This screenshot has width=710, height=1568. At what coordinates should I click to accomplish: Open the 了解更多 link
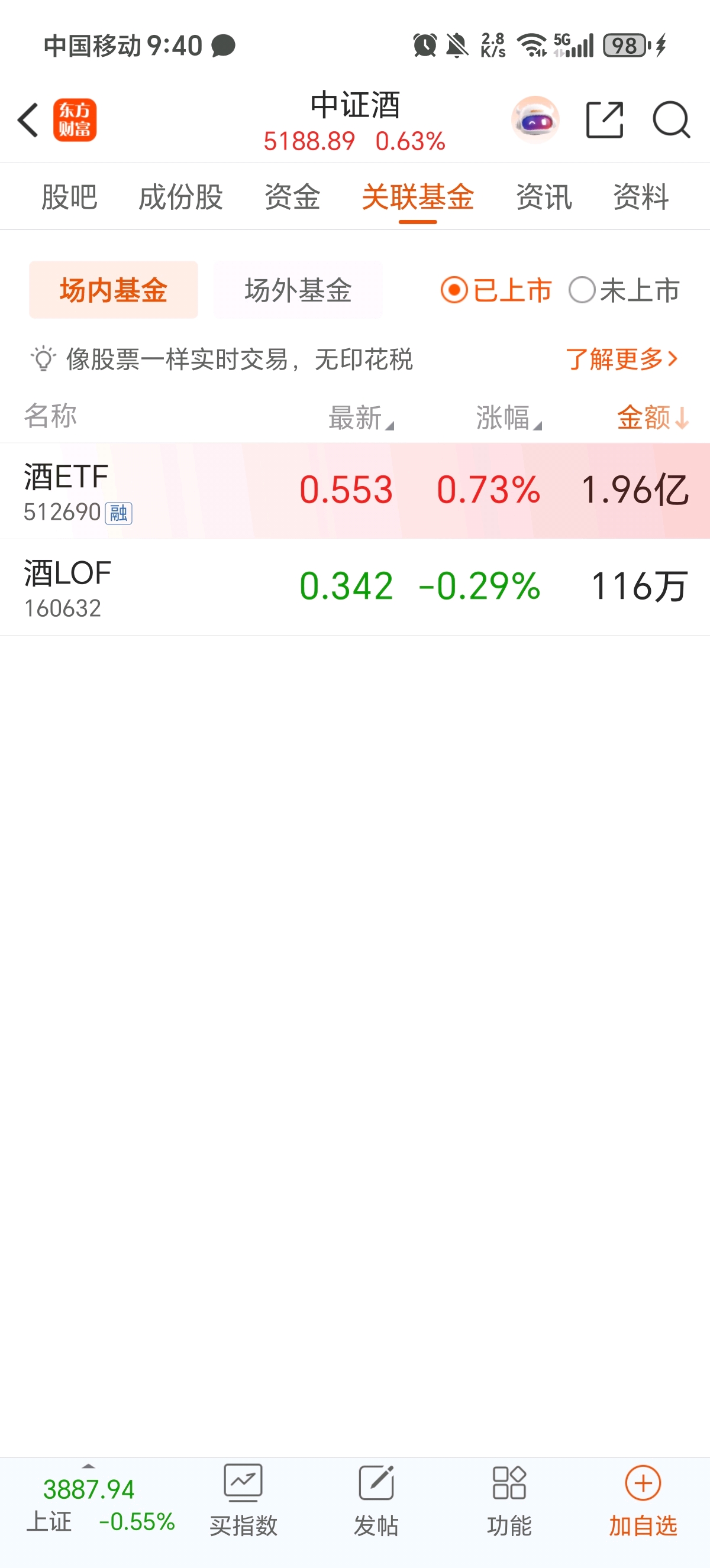point(621,359)
